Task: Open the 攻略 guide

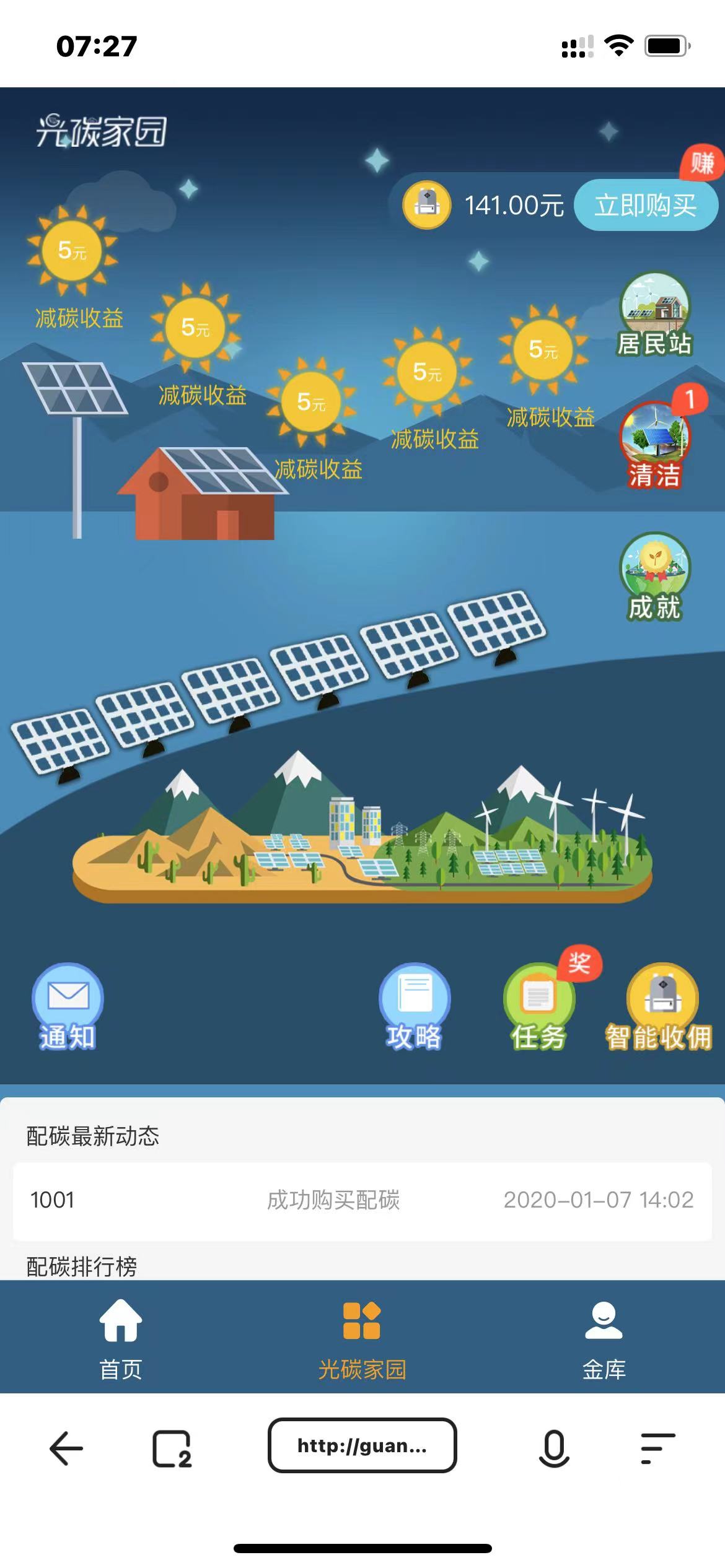Action: pos(414,1006)
